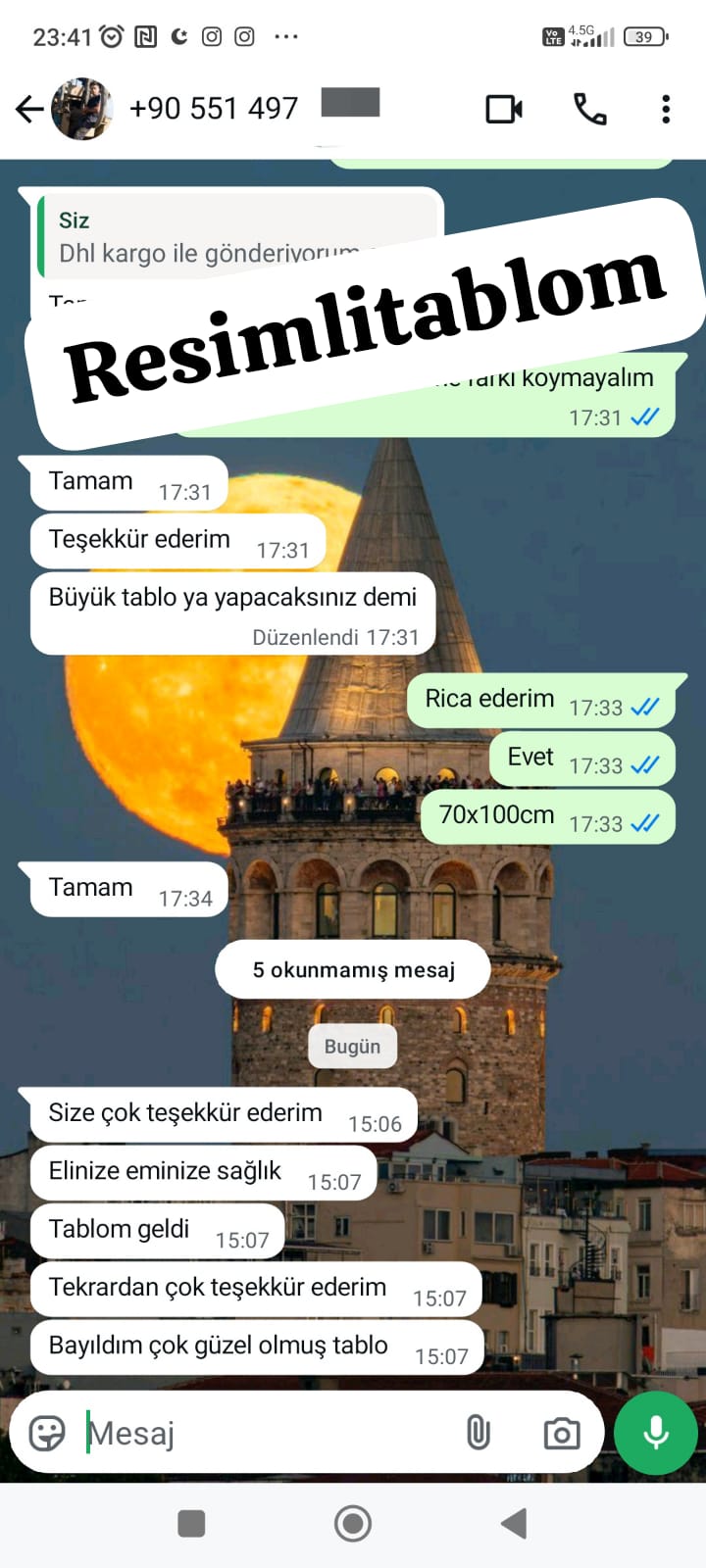Open the emoji and sticker picker

pos(47,1433)
